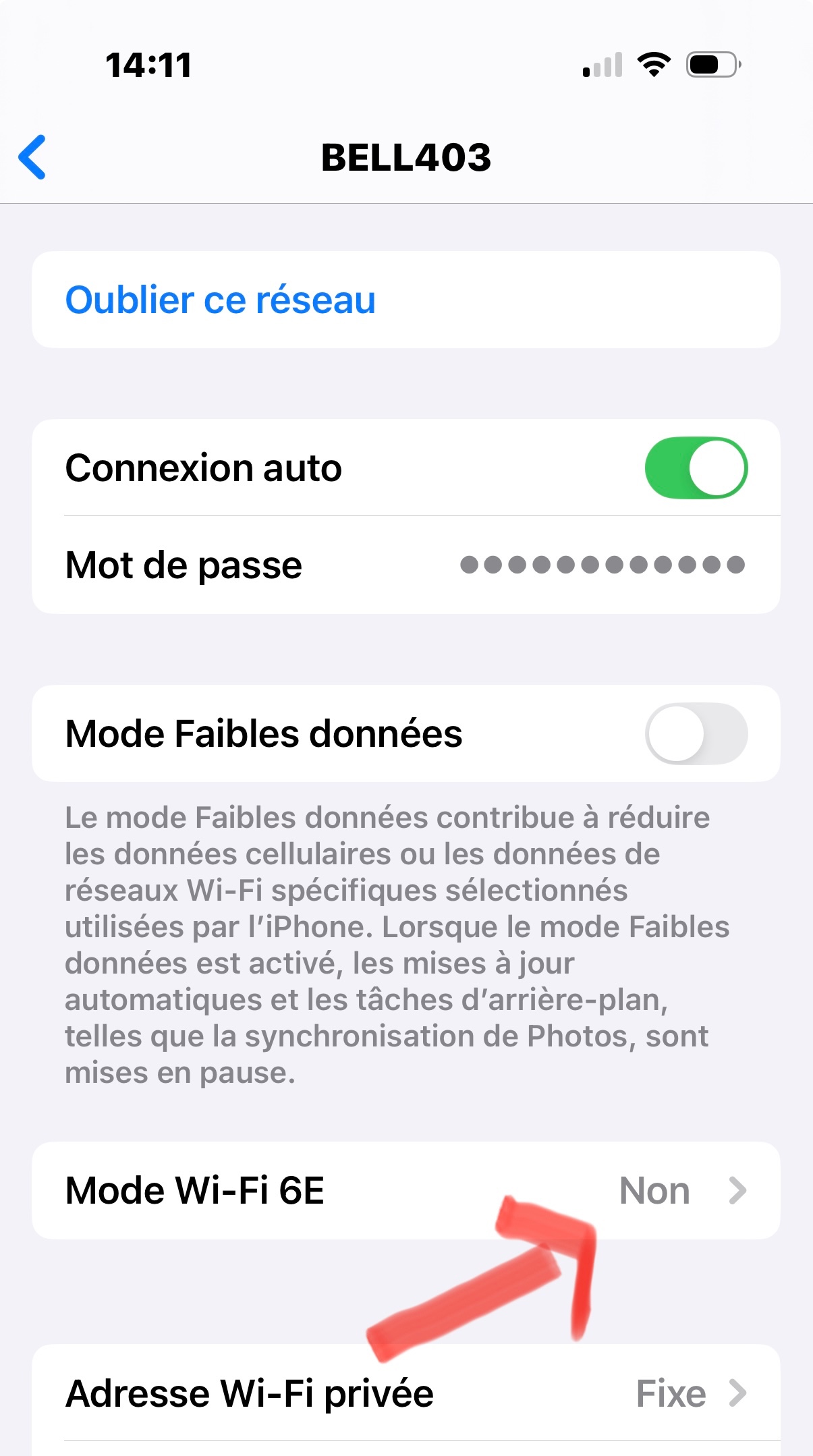Go back from BELL403 network details
Image resolution: width=813 pixels, height=1456 pixels.
(32, 157)
